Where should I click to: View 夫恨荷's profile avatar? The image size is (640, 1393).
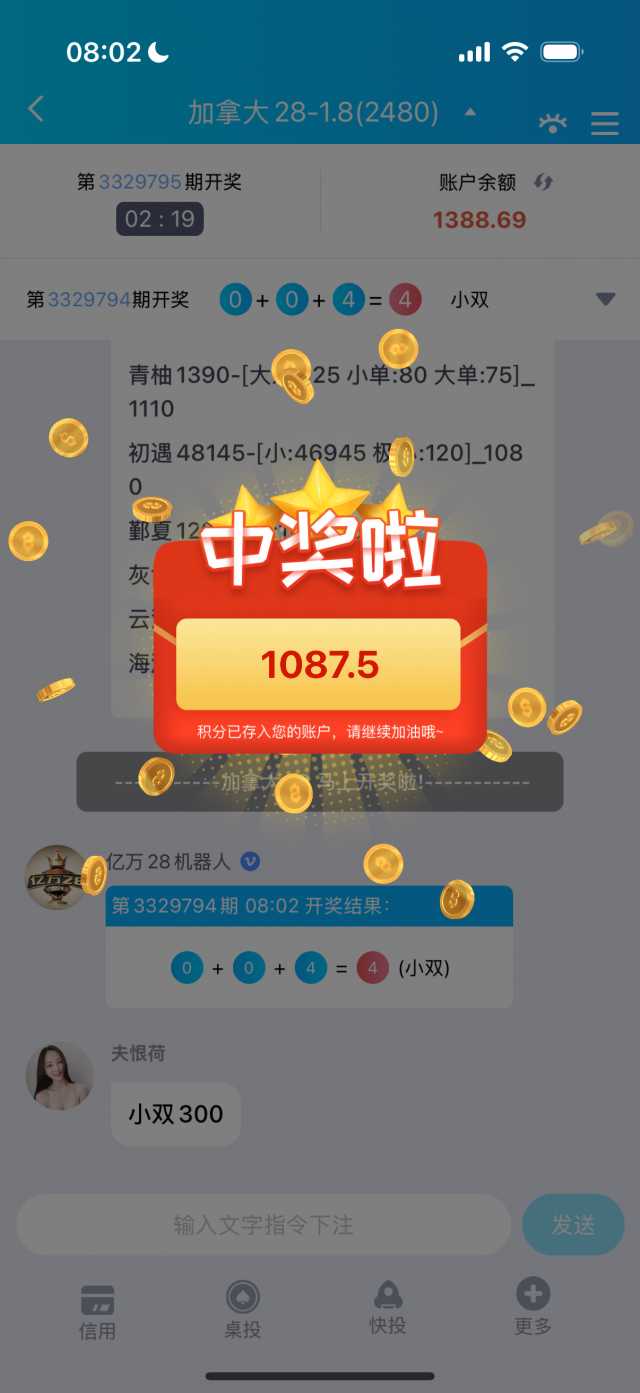coord(59,1076)
